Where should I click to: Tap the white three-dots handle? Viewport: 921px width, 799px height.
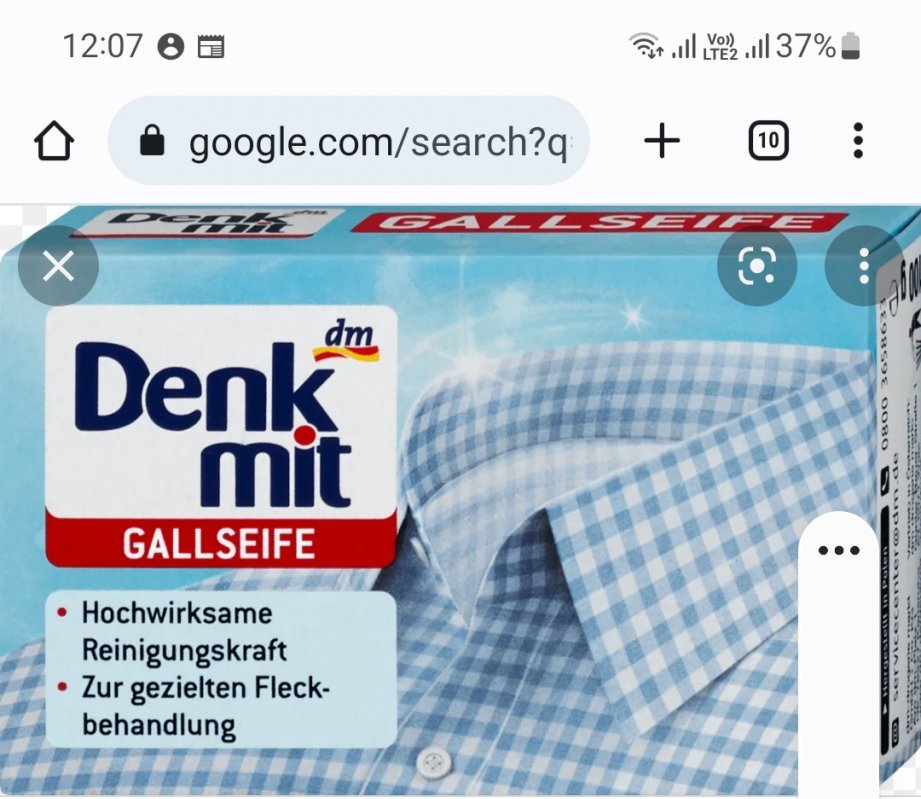(838, 550)
